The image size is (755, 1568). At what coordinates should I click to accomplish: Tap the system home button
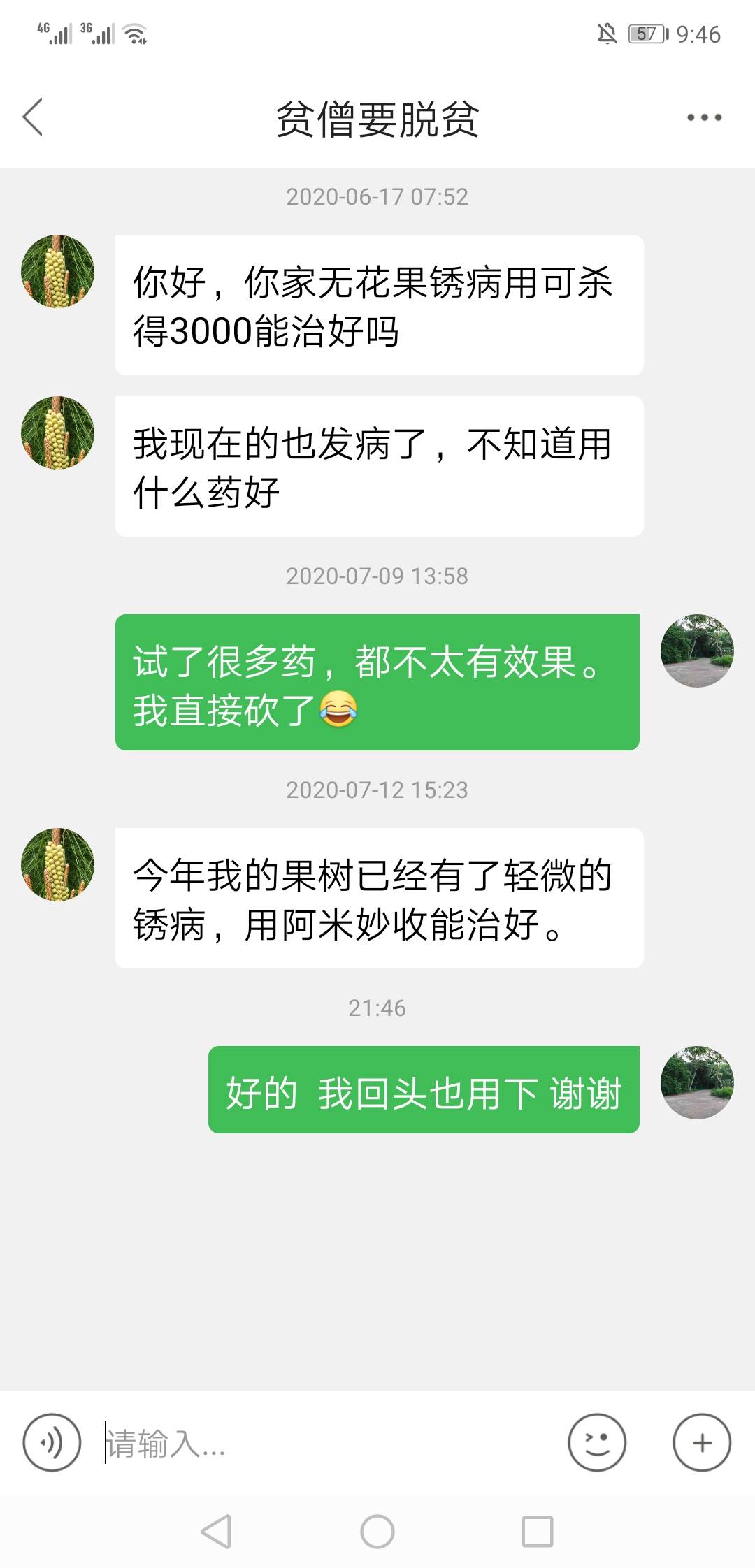coord(377,1532)
